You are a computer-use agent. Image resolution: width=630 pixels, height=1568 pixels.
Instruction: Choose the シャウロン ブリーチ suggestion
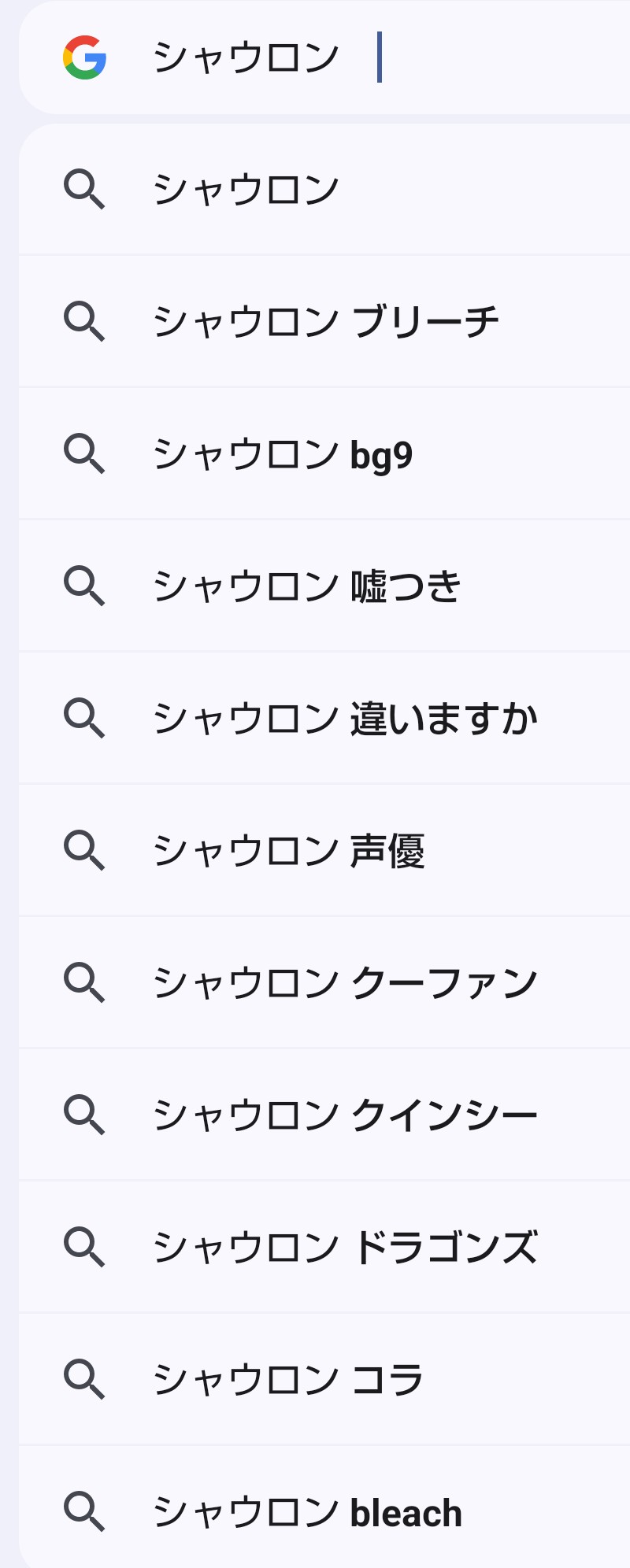pyautogui.click(x=324, y=321)
